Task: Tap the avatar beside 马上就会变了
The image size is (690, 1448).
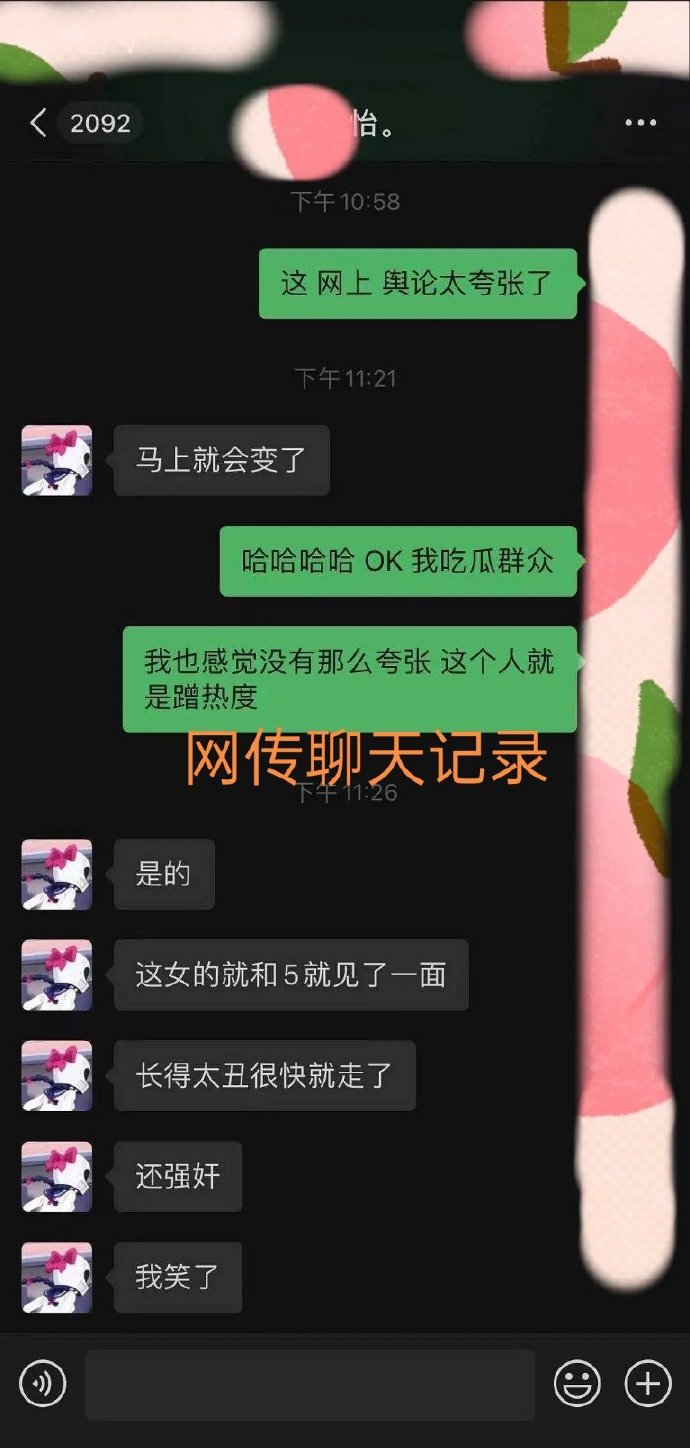Action: pos(57,460)
